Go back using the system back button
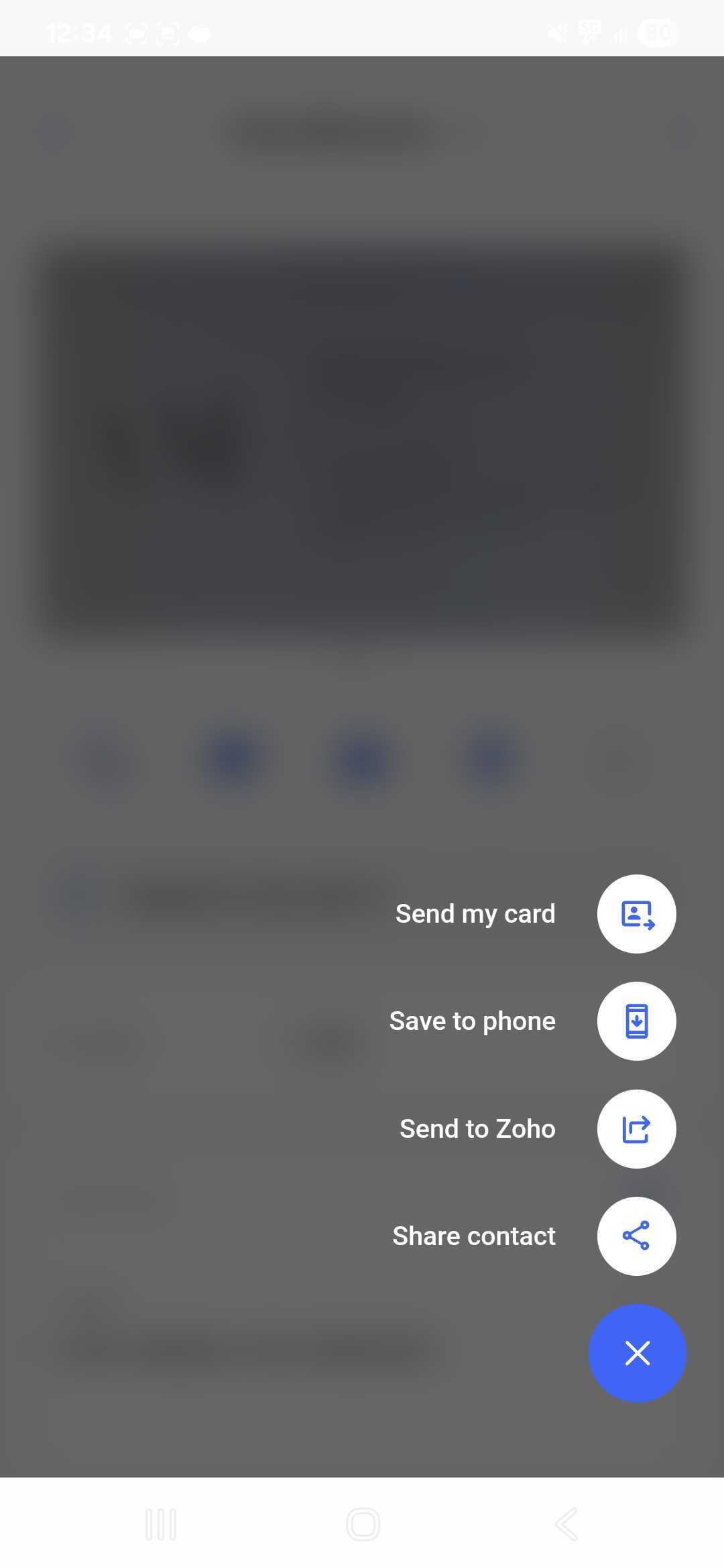 coord(566,1524)
